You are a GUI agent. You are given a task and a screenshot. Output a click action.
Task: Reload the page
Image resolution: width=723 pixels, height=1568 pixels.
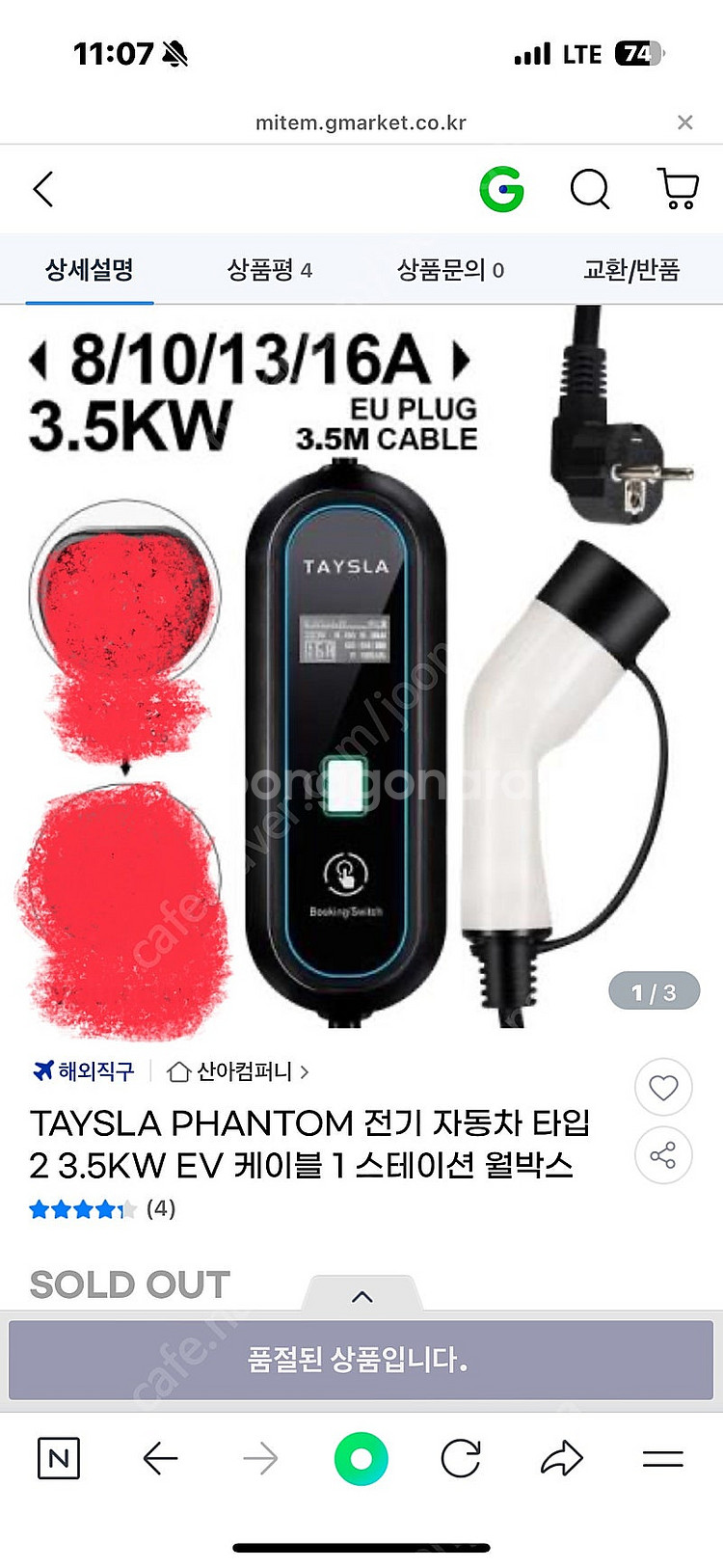461,1458
